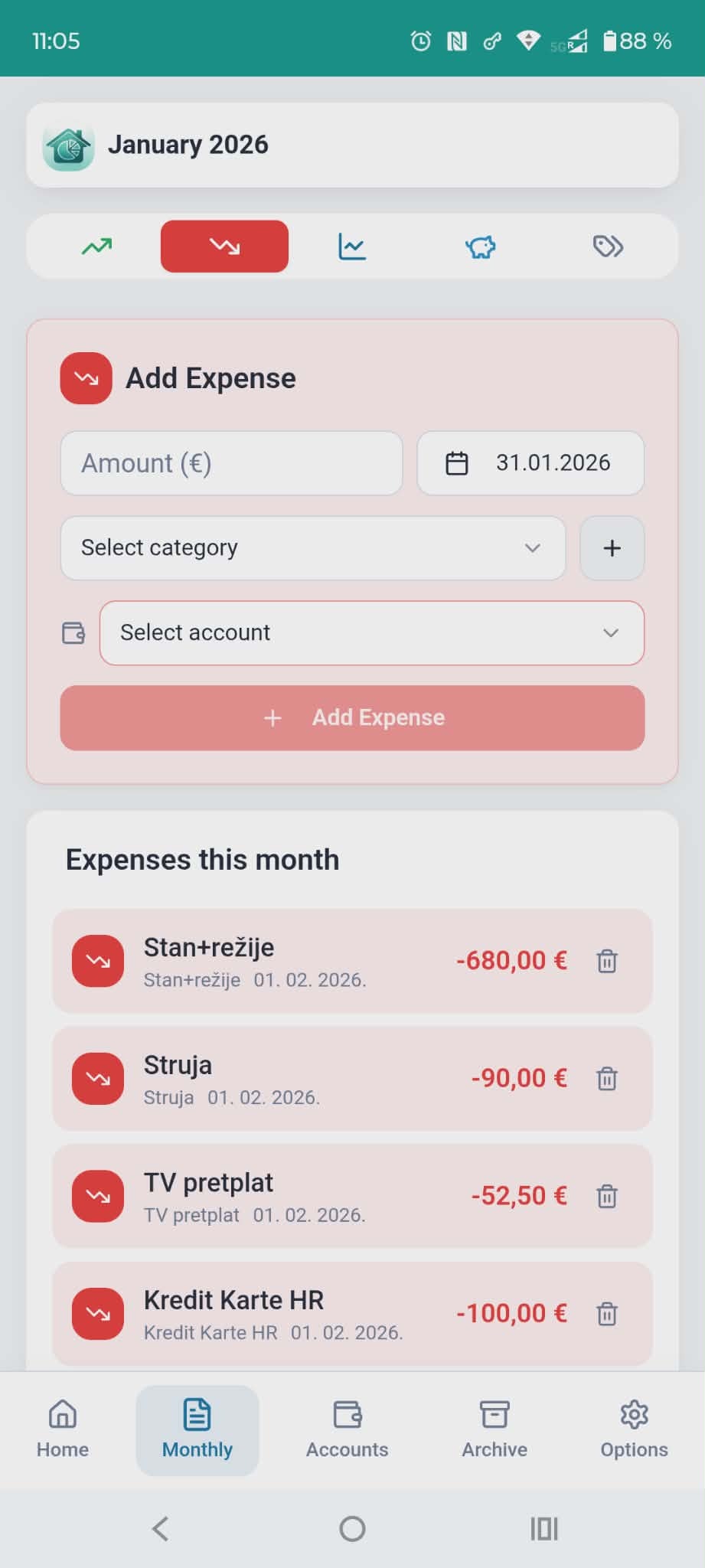Open Options settings gear
The height and width of the screenshot is (1568, 705).
coord(634,1430)
